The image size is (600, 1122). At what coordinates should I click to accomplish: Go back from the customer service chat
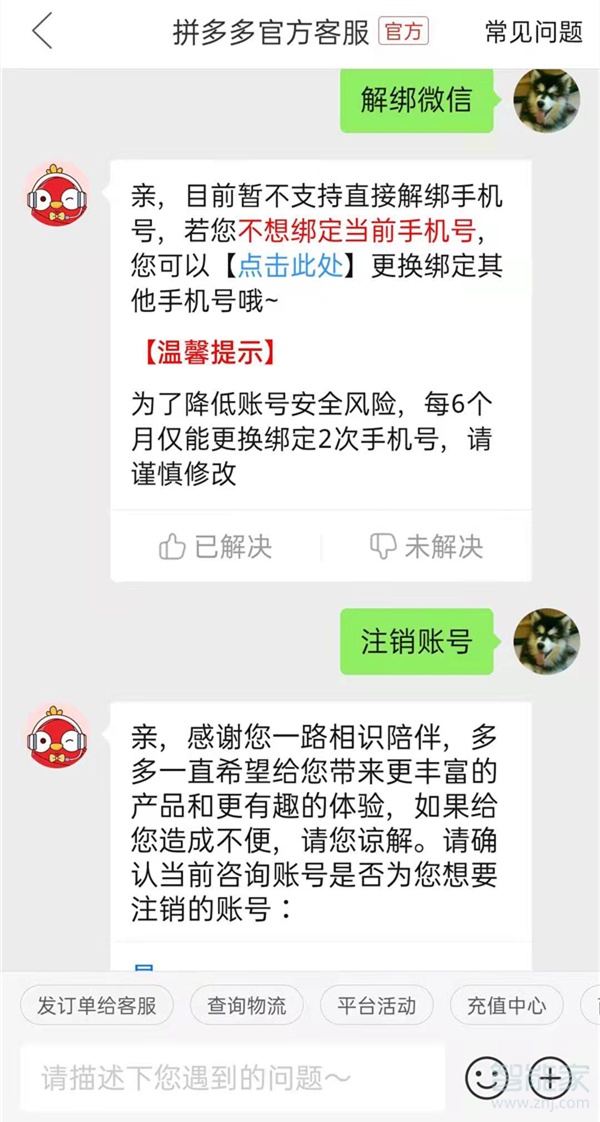pyautogui.click(x=41, y=32)
